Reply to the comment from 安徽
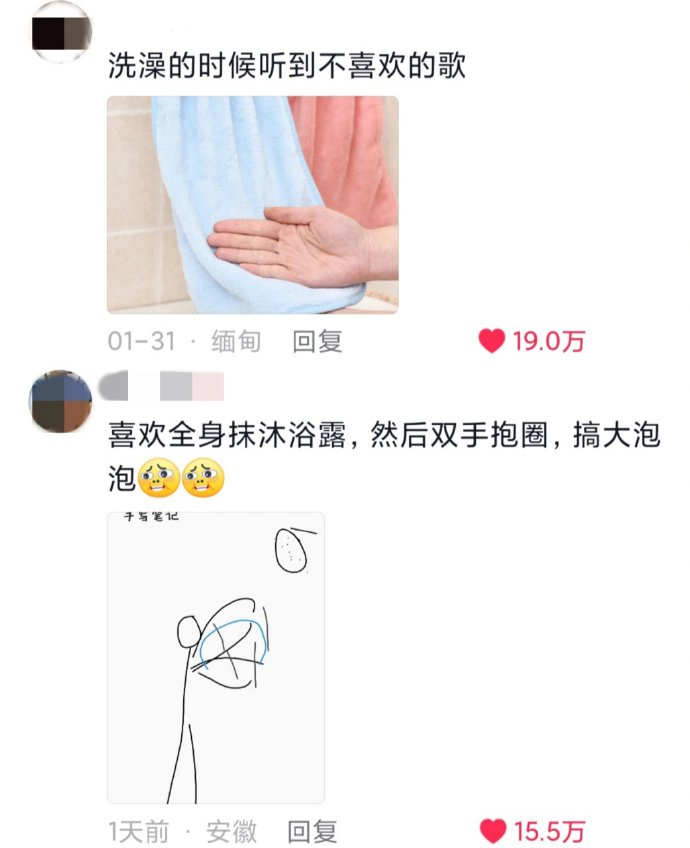This screenshot has height=848, width=690. [312, 831]
